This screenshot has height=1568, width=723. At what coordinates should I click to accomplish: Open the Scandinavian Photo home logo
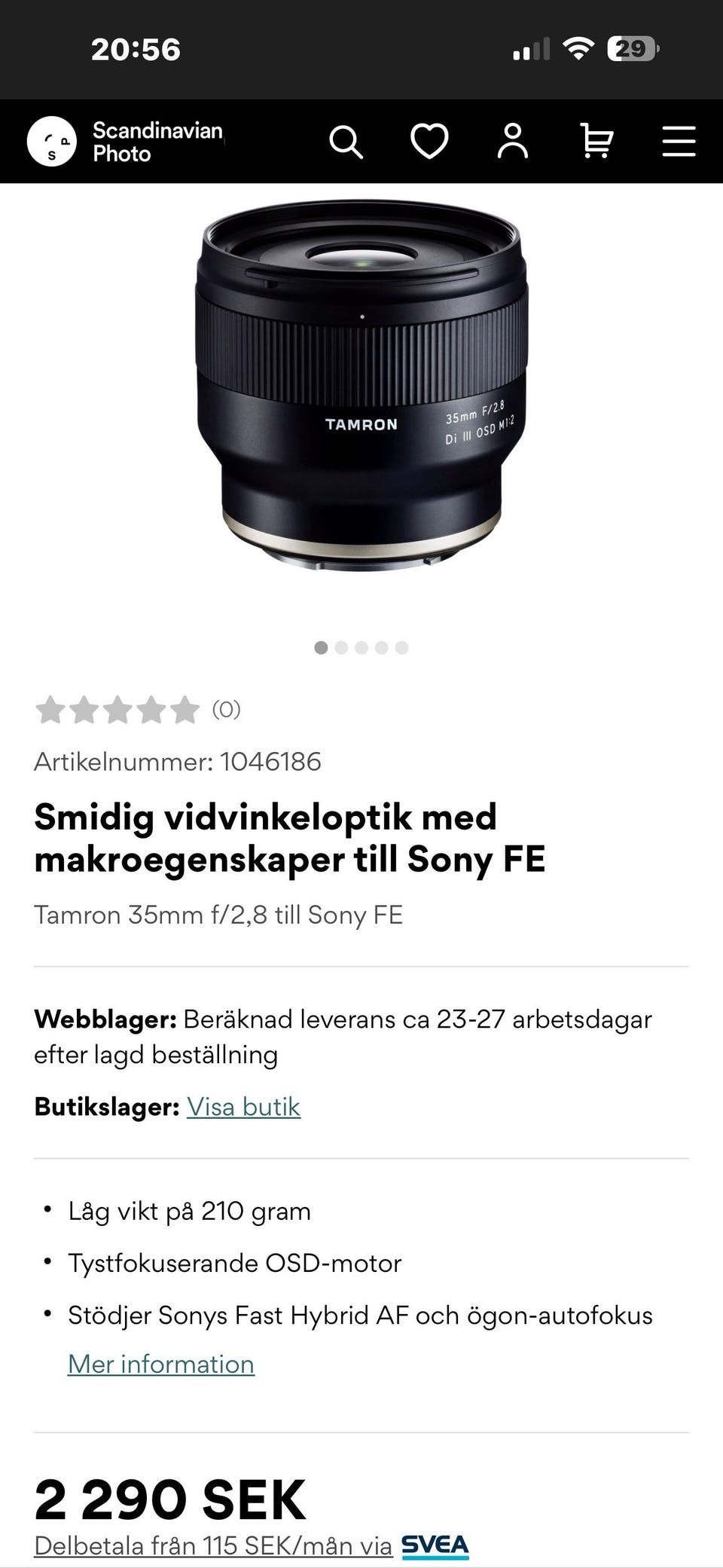pos(126,142)
